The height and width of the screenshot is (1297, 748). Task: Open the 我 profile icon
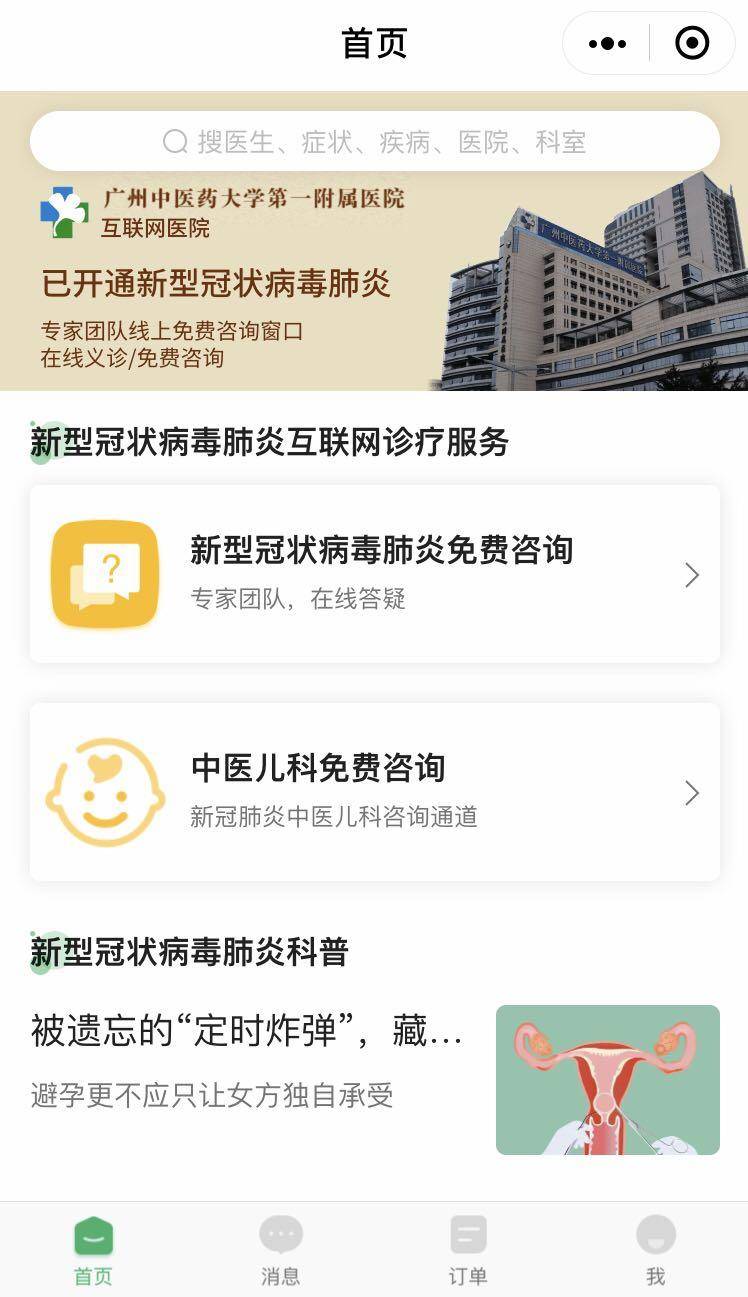point(654,1237)
